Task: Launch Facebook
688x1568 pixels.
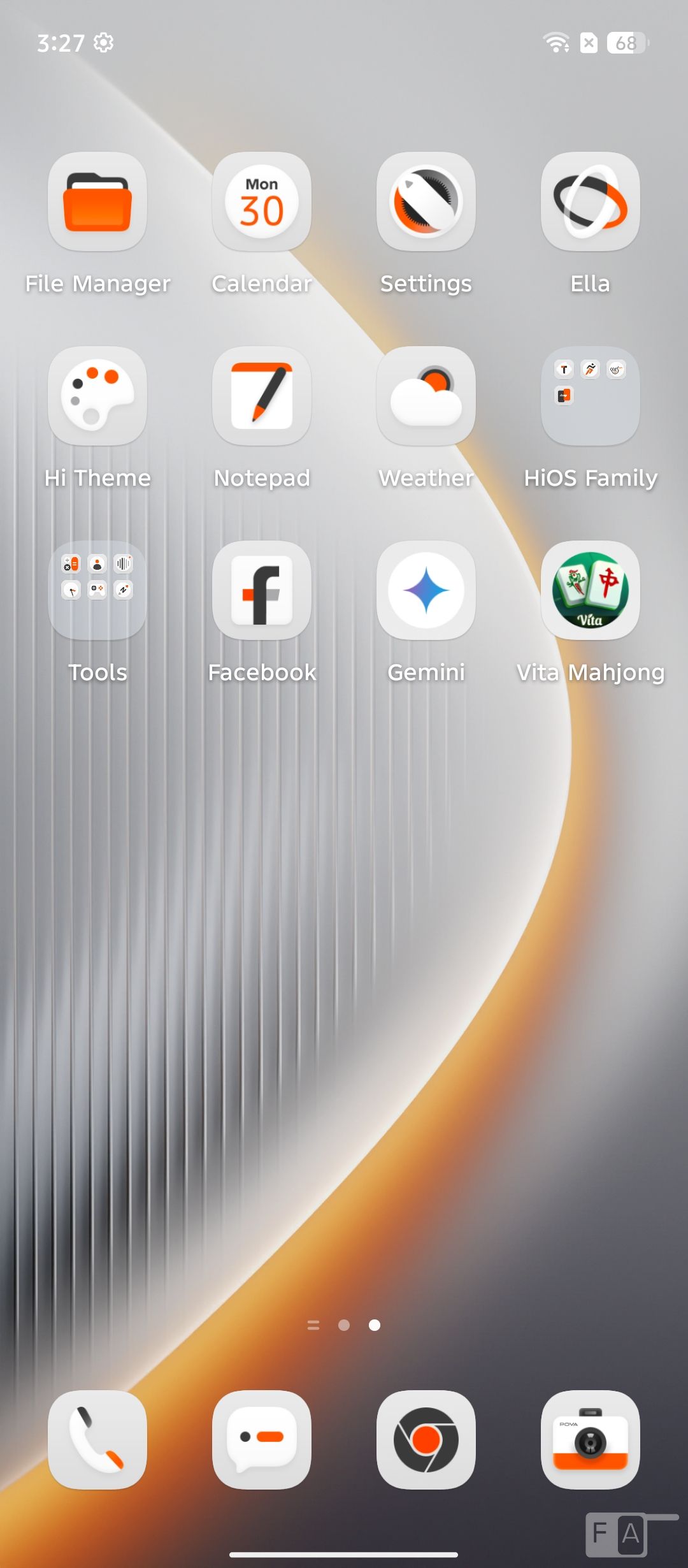Action: click(x=262, y=590)
